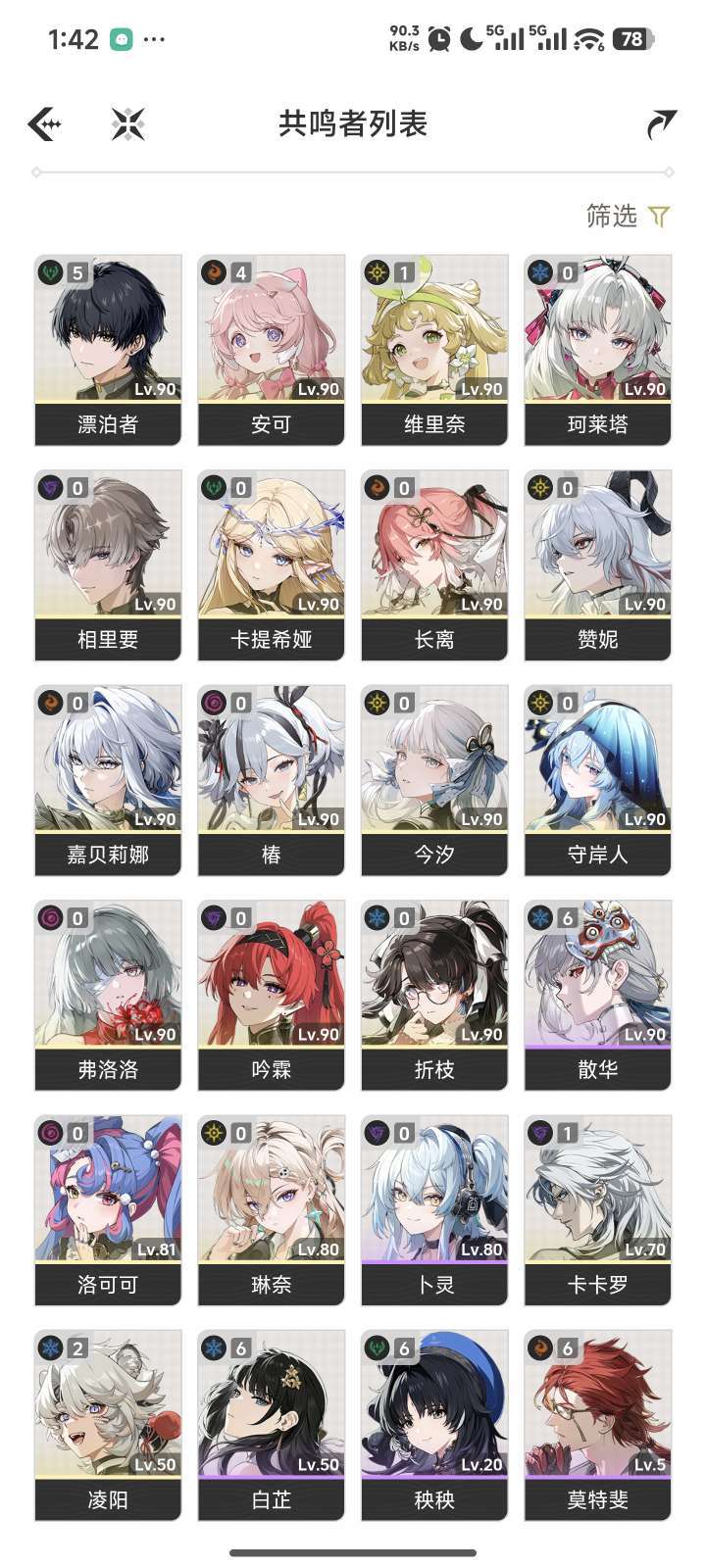The image size is (706, 1568).
Task: Select the 散华 character card
Action: click(x=597, y=996)
